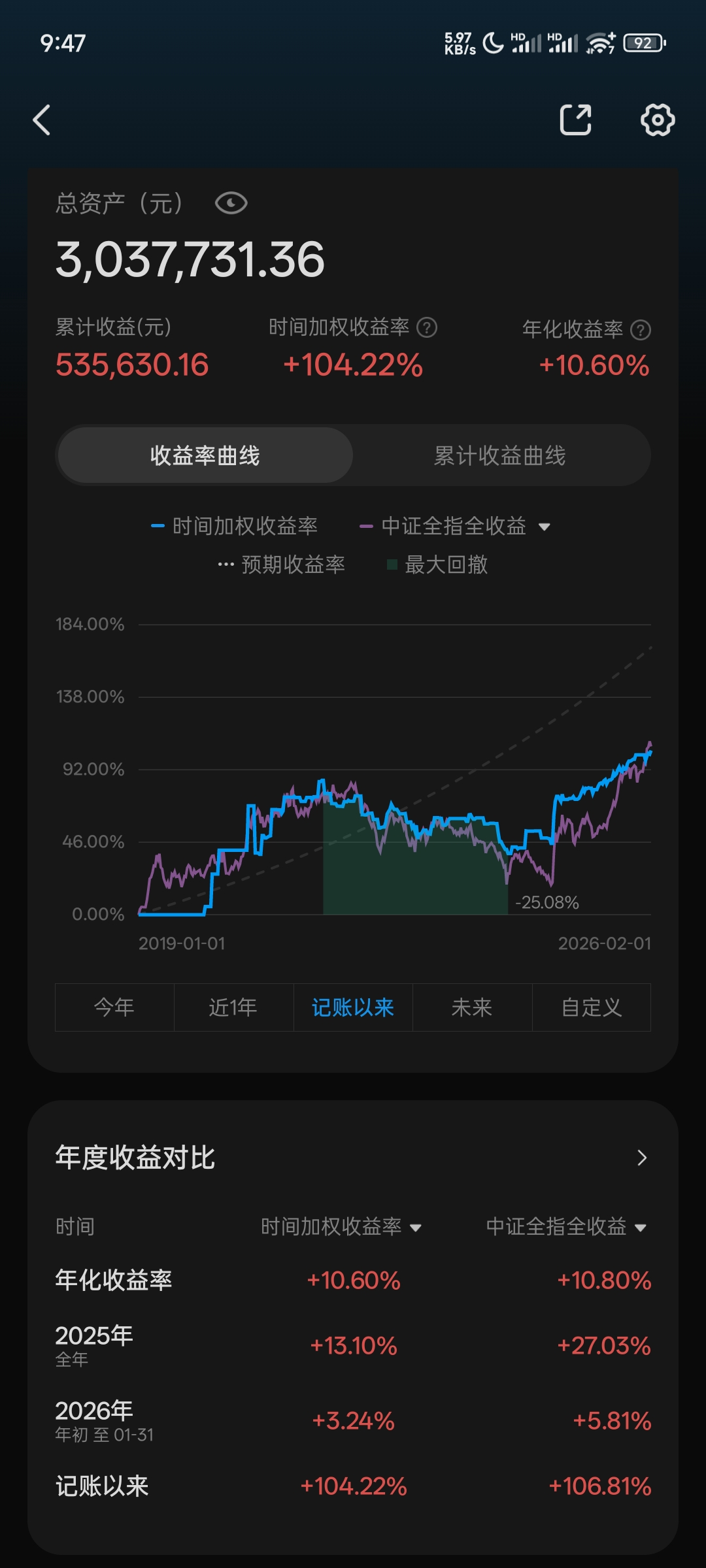Switch to the 累计收益曲线 tab
This screenshot has height=1568, width=706.
click(x=500, y=455)
